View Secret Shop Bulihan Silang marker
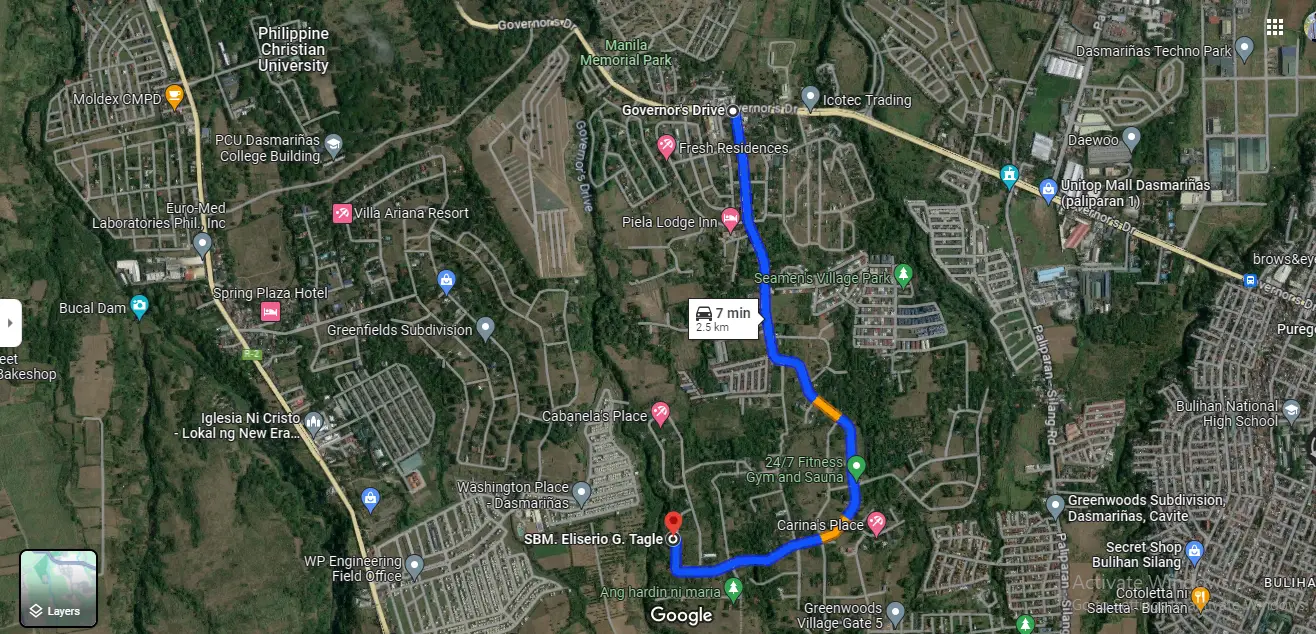The height and width of the screenshot is (634, 1316). [1193, 550]
